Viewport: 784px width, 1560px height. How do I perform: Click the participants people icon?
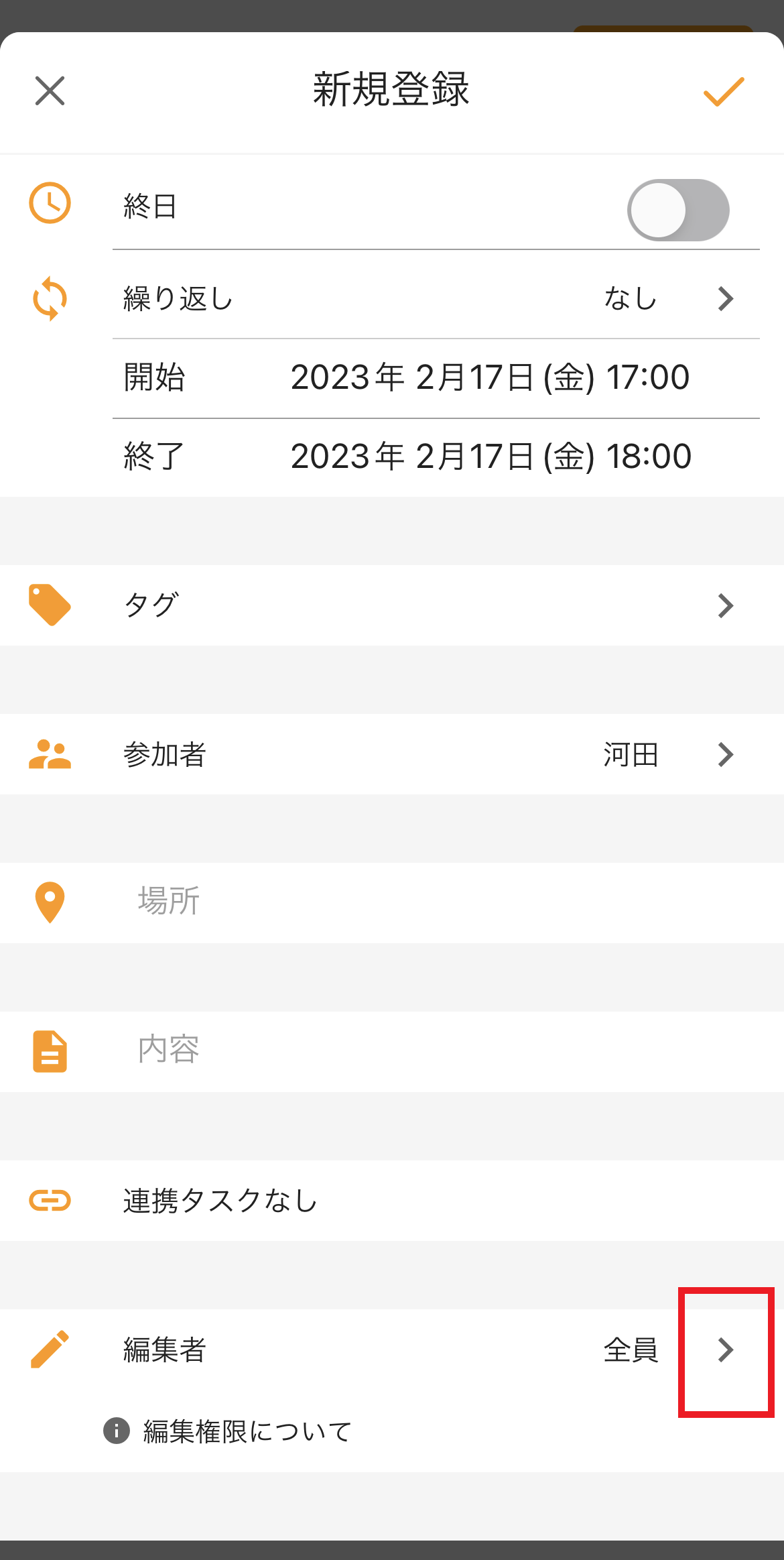[50, 754]
